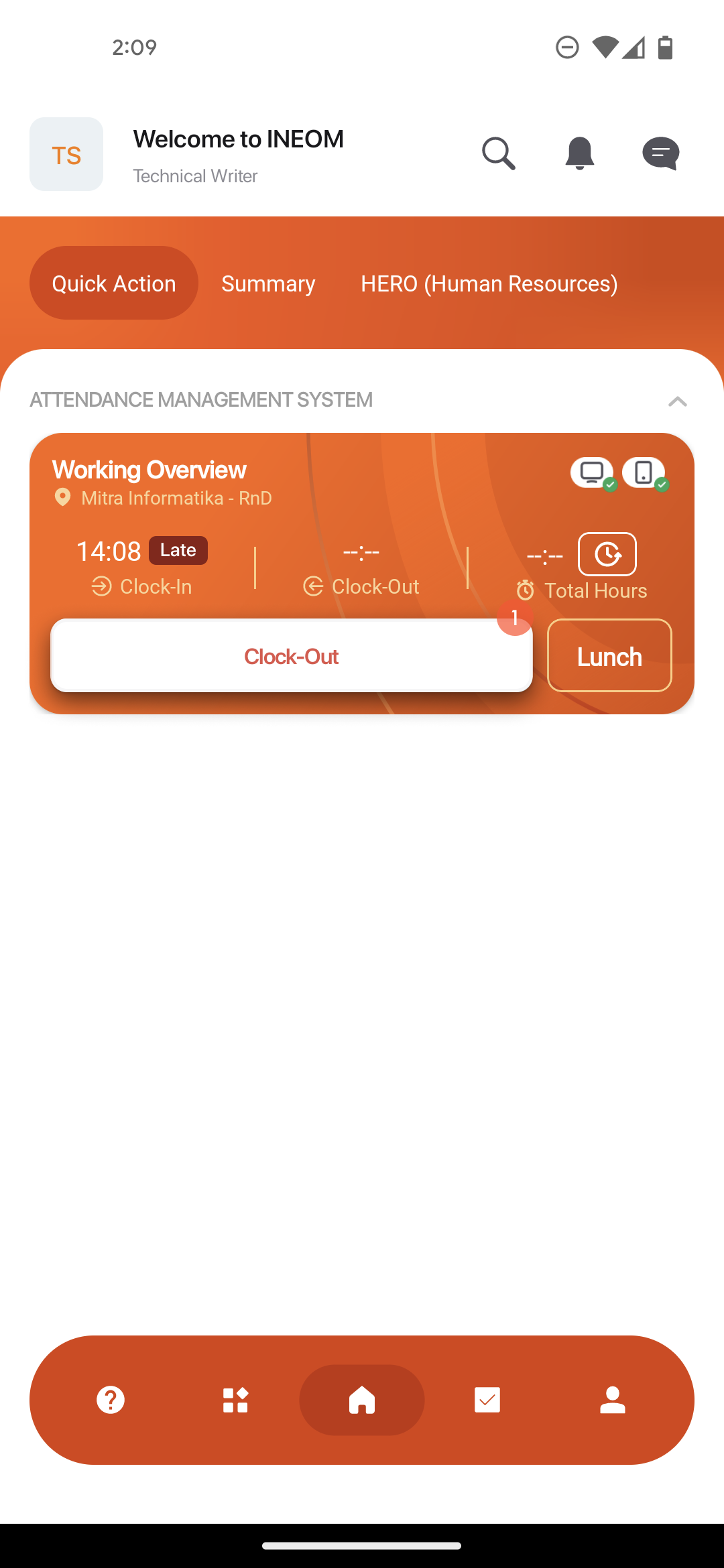Switch to the Summary tab

click(x=268, y=283)
